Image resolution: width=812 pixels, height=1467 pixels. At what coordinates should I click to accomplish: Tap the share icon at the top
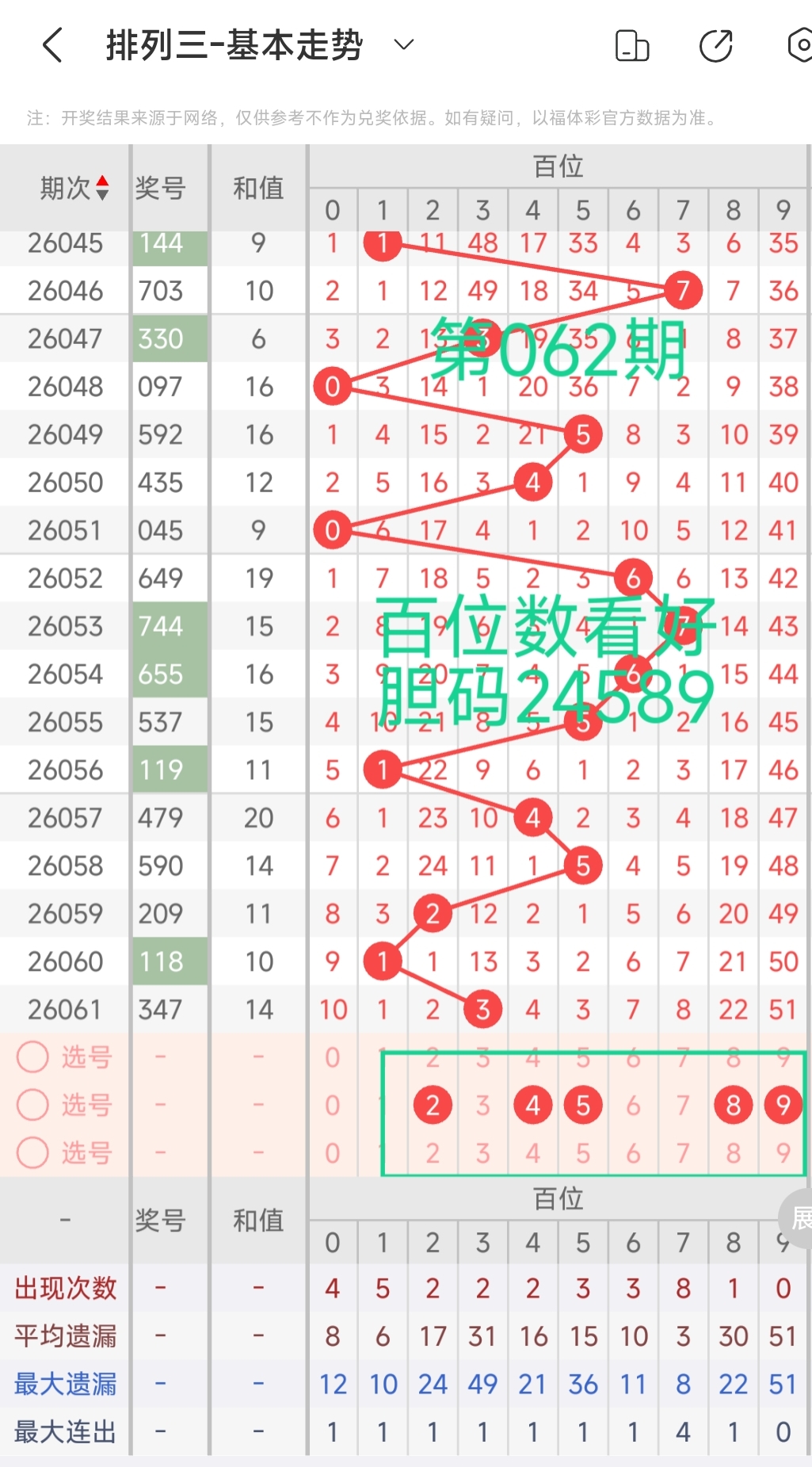point(715,47)
